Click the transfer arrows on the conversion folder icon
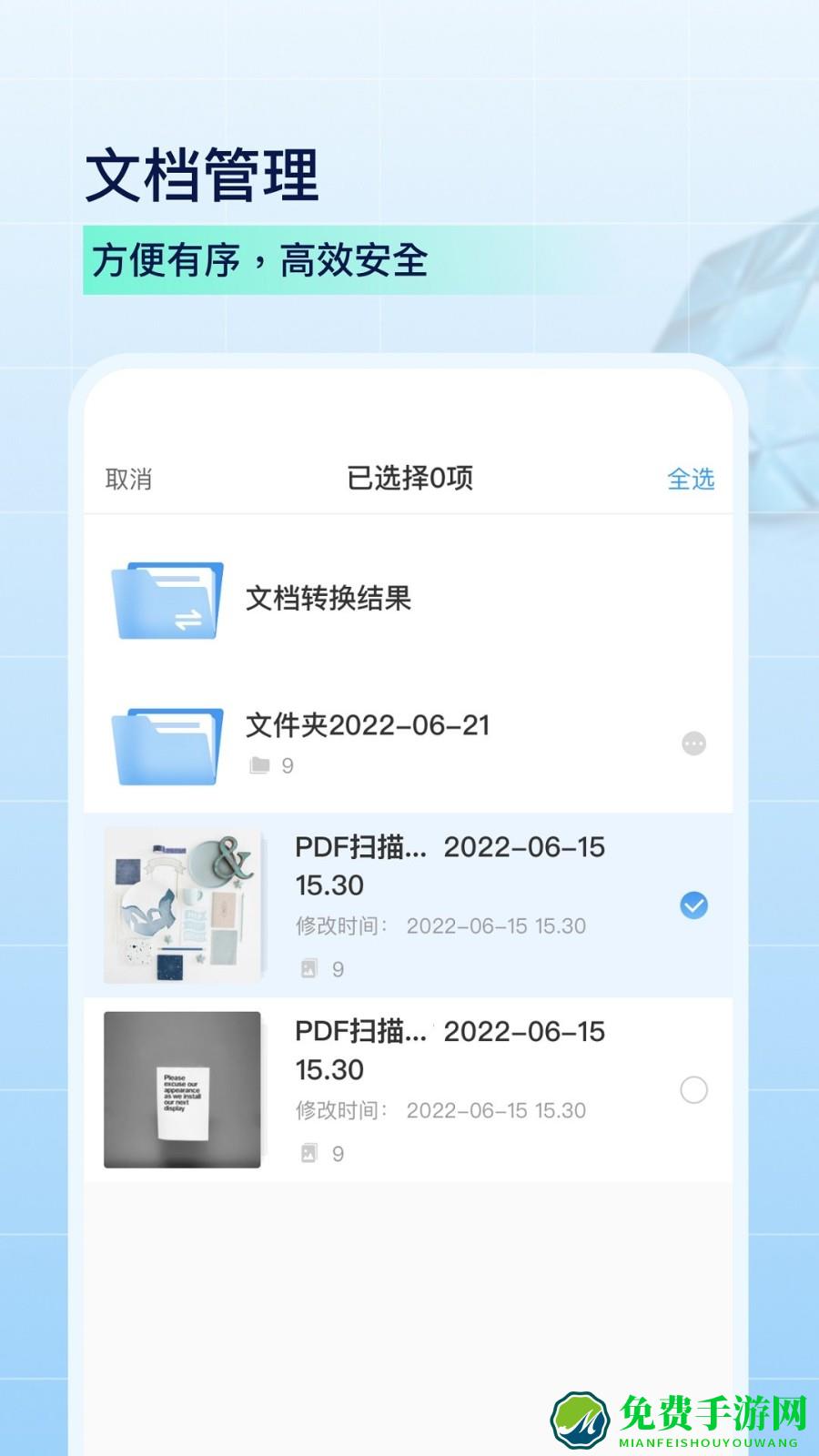 [189, 619]
